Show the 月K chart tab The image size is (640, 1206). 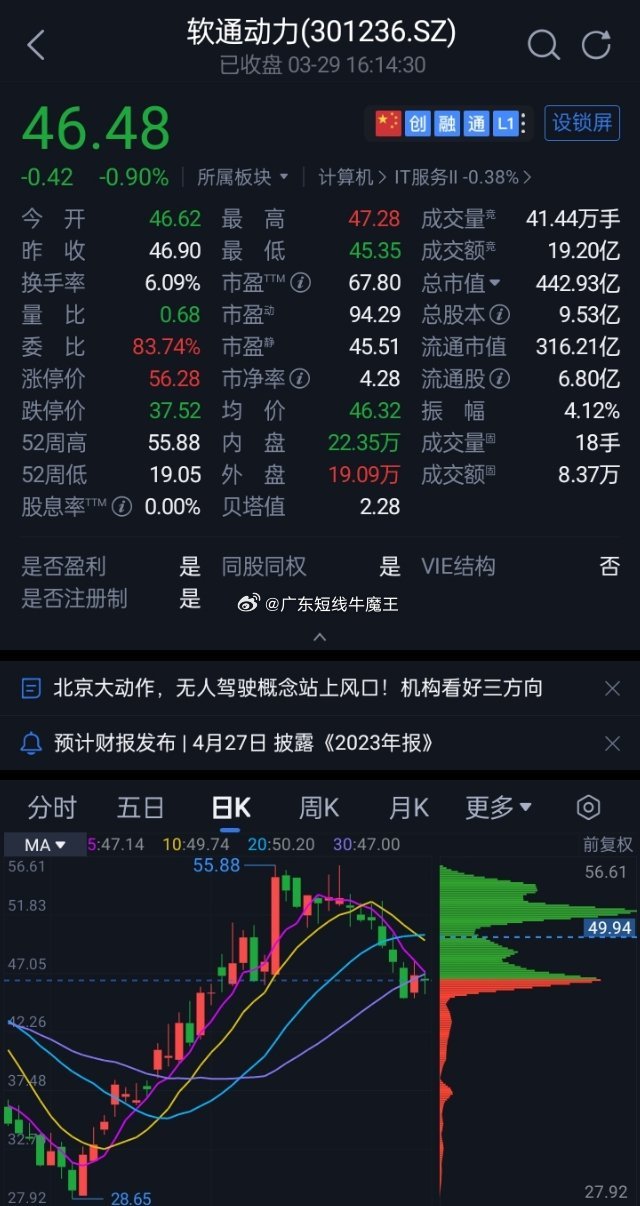click(408, 807)
